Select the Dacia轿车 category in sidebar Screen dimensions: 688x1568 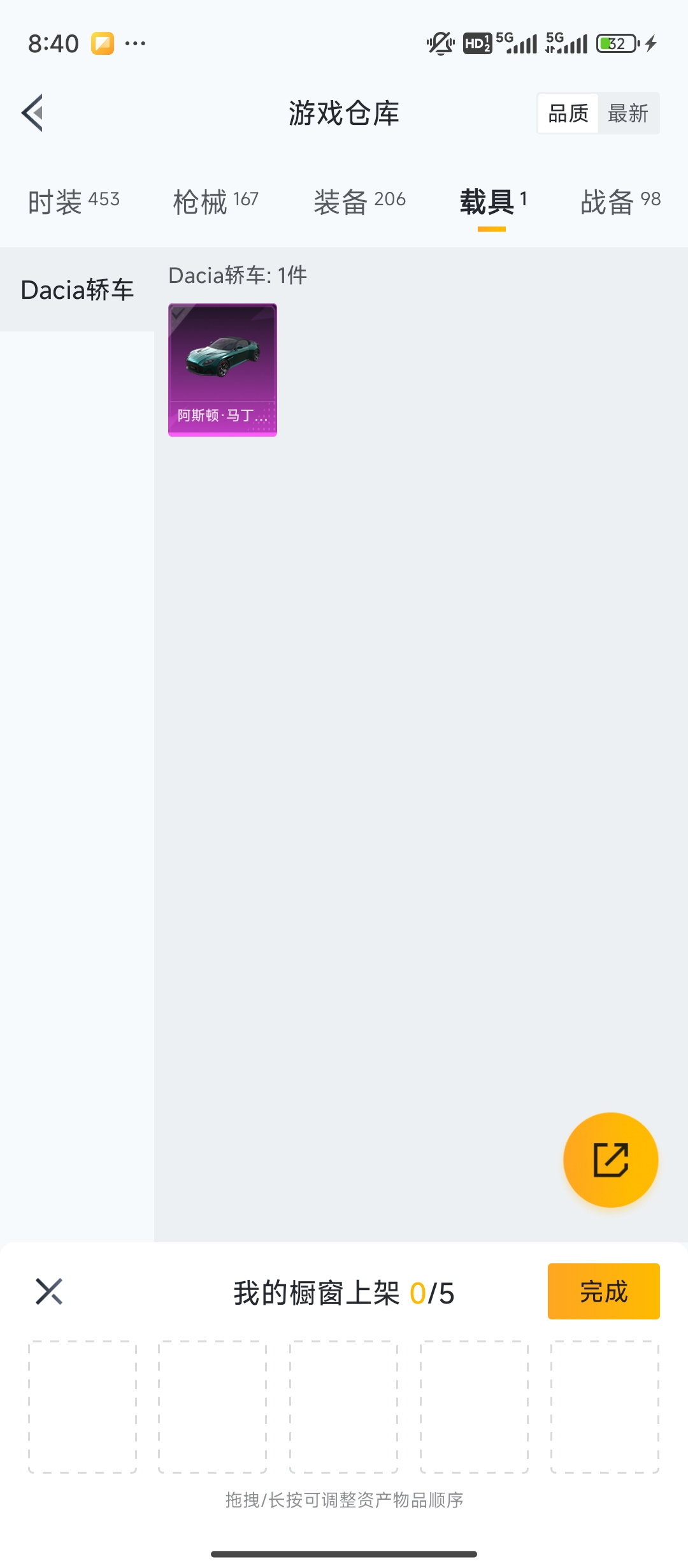point(77,289)
